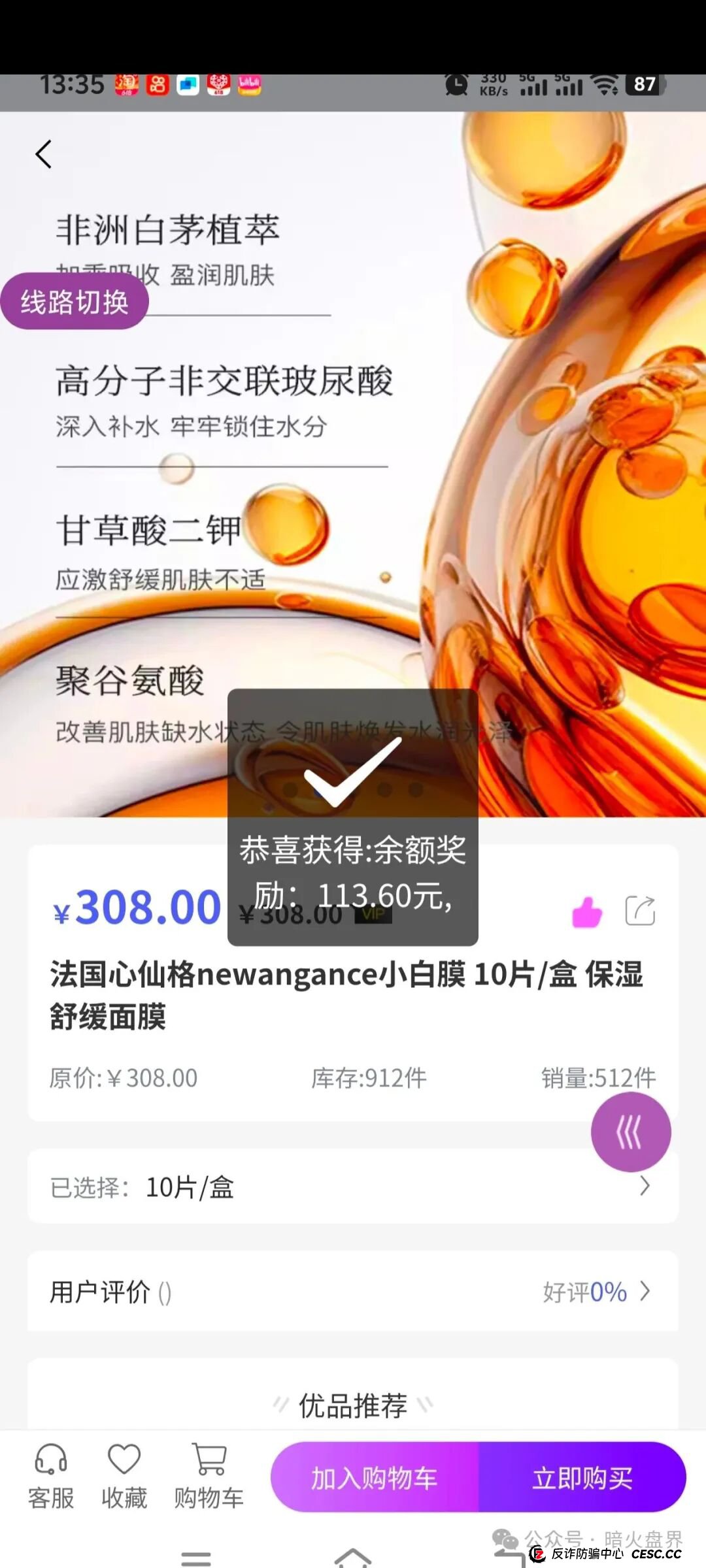Tap the back arrow at top left
Viewport: 706px width, 1568px height.
[x=44, y=154]
